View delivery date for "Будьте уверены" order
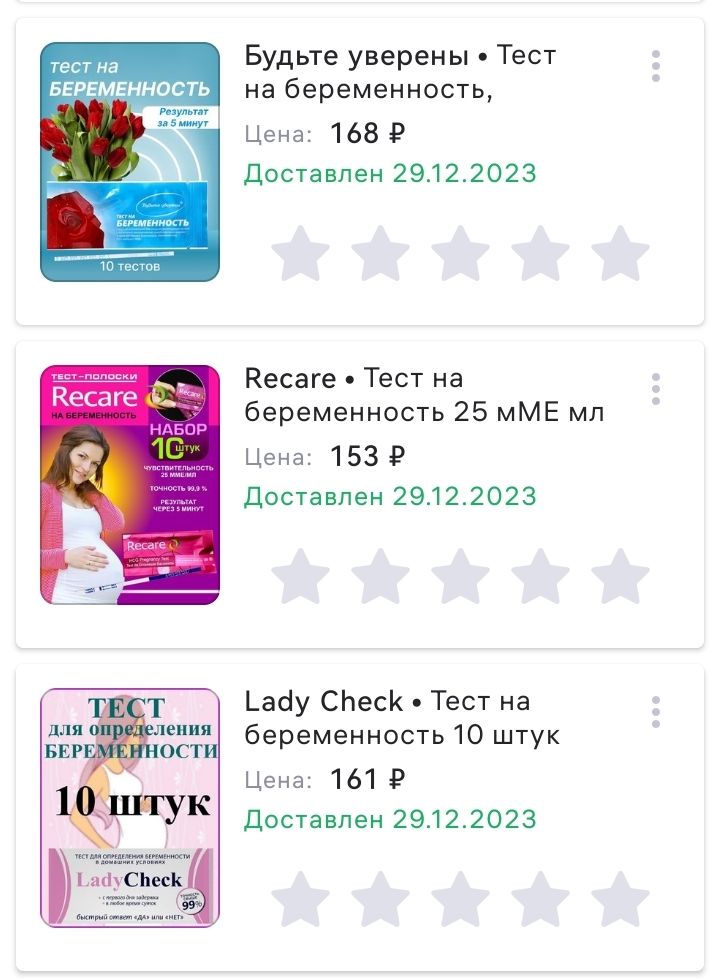The height and width of the screenshot is (978, 720). [x=391, y=172]
